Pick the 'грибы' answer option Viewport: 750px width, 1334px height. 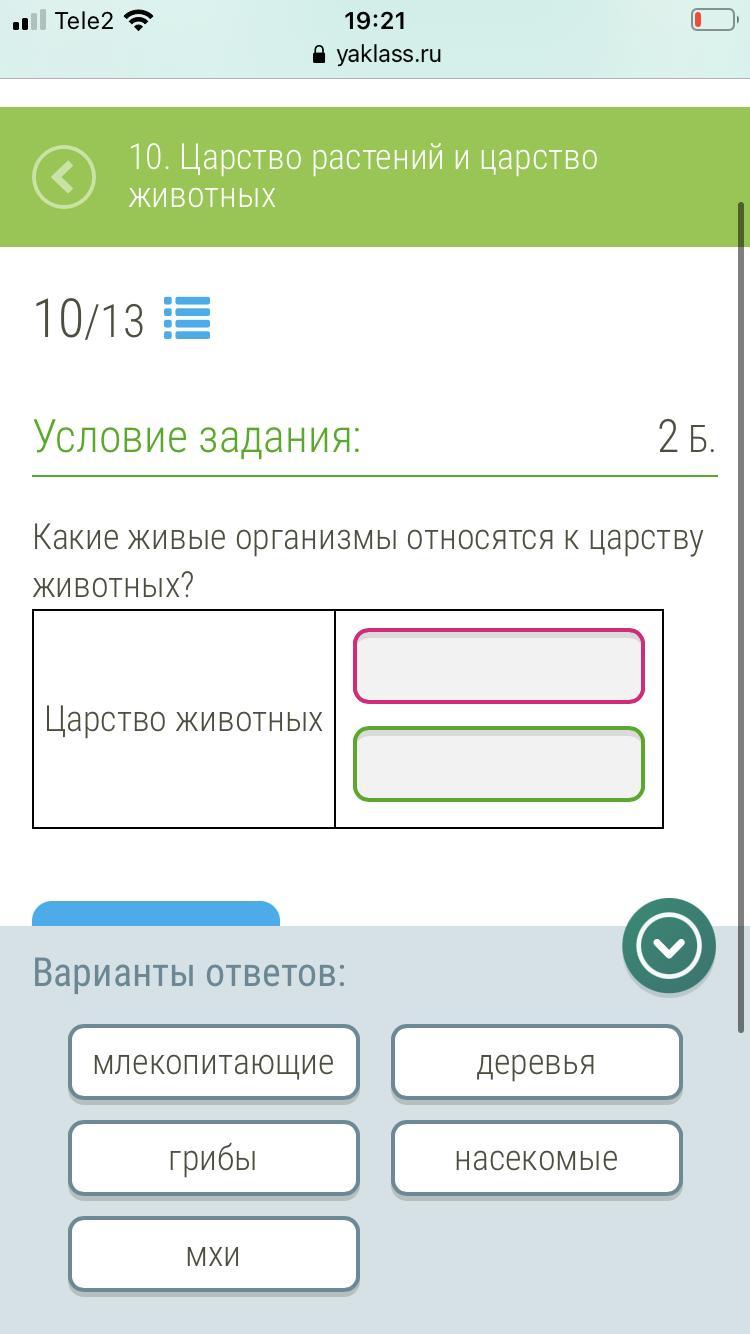click(x=213, y=1158)
